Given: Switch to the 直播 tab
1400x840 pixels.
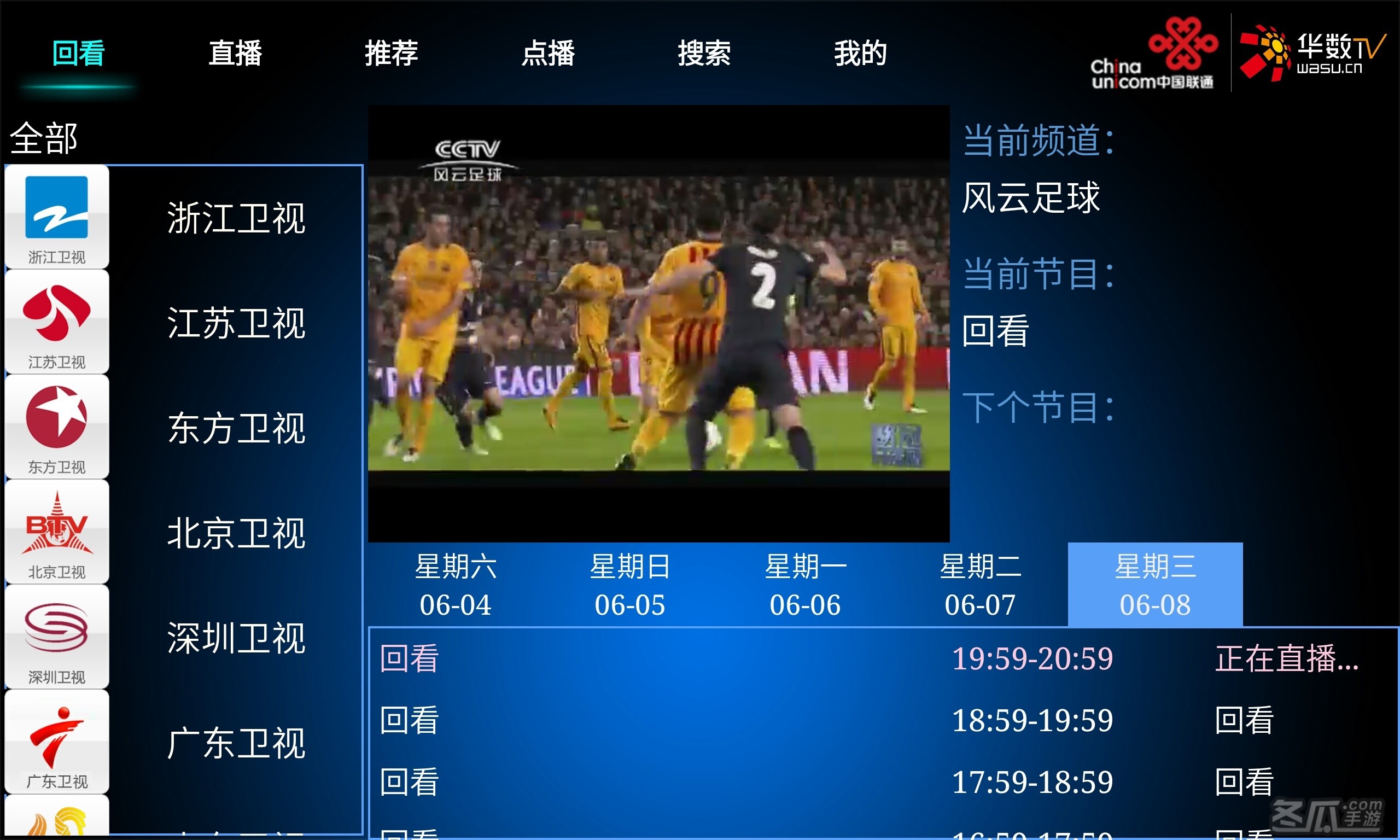Looking at the screenshot, I should pos(235,53).
